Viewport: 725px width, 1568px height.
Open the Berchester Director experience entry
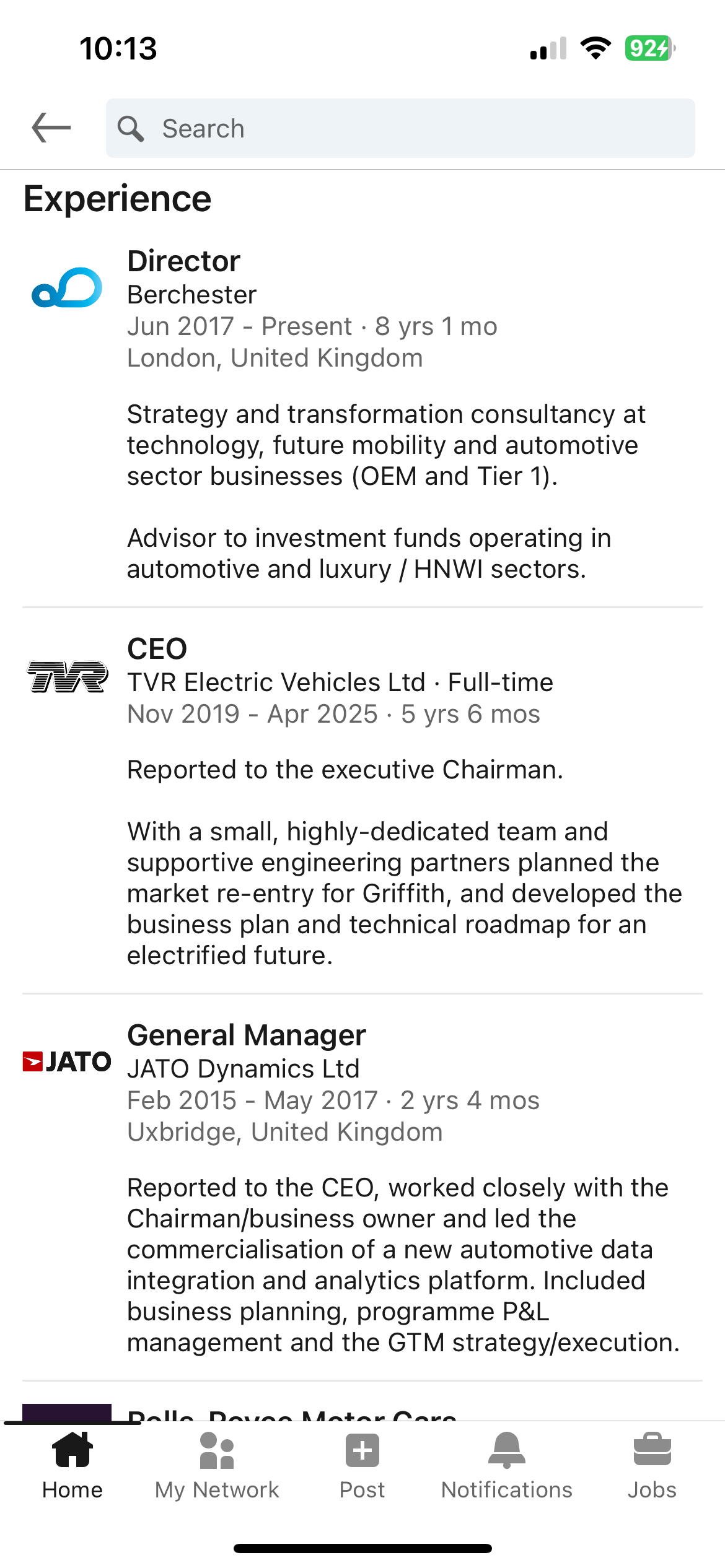[362, 414]
